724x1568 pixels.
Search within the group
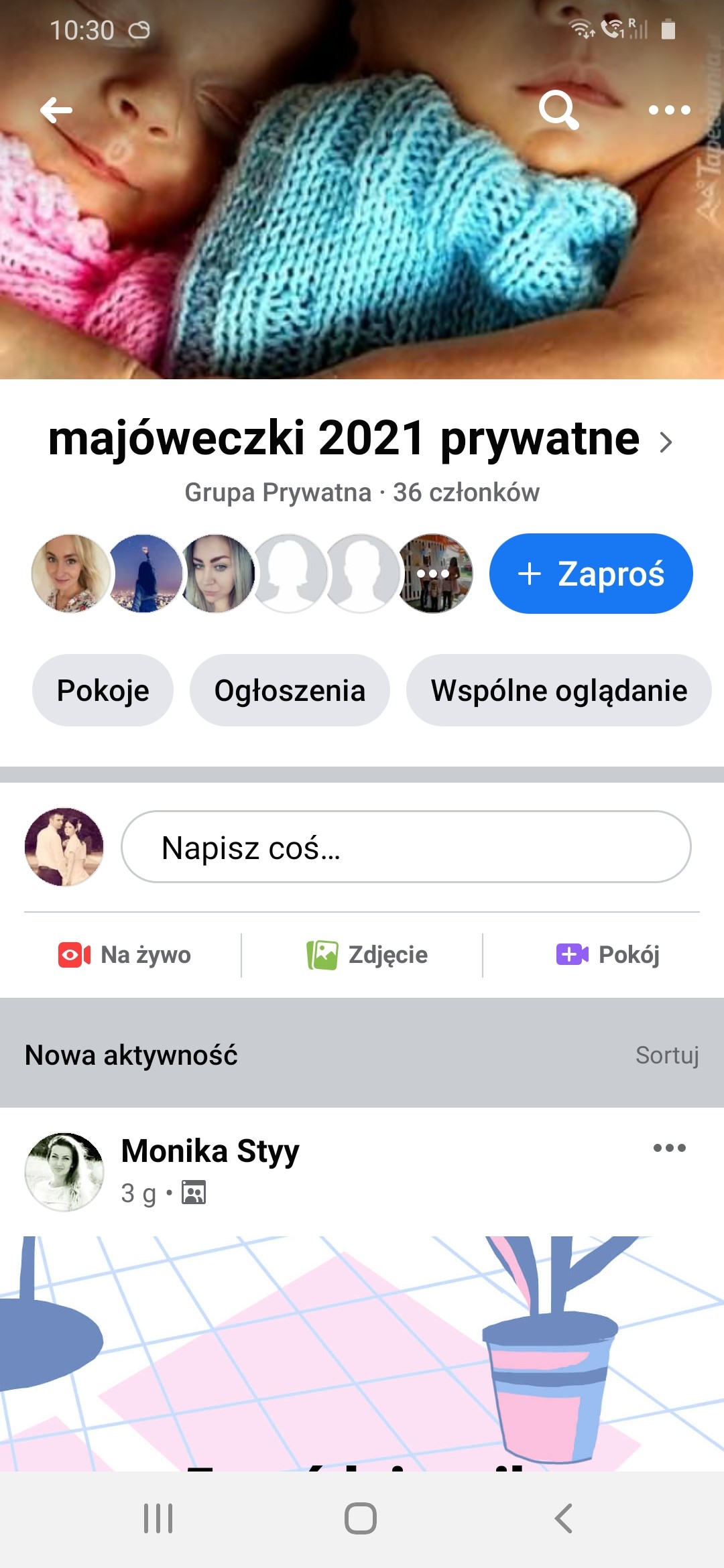point(558,111)
